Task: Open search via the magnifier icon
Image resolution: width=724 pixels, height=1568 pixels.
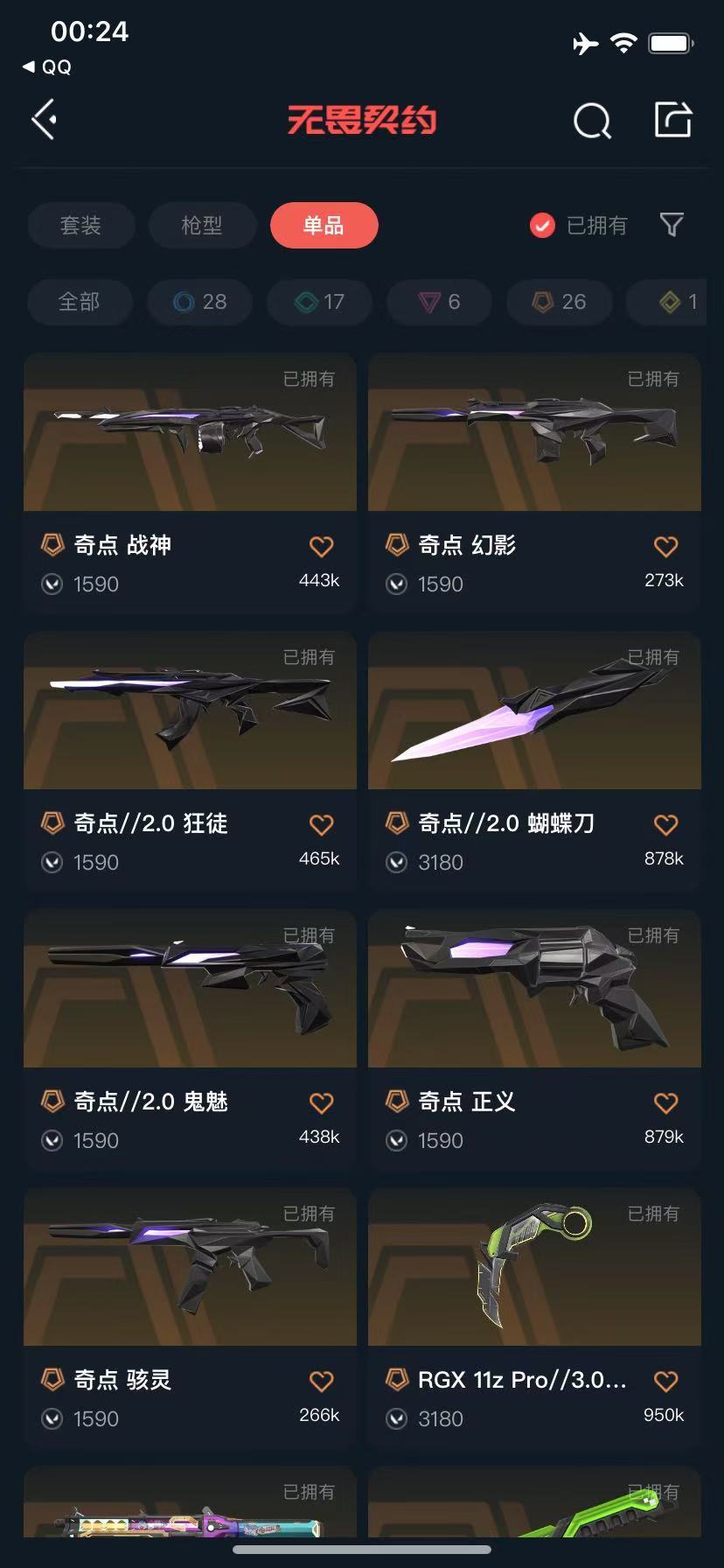Action: (592, 121)
